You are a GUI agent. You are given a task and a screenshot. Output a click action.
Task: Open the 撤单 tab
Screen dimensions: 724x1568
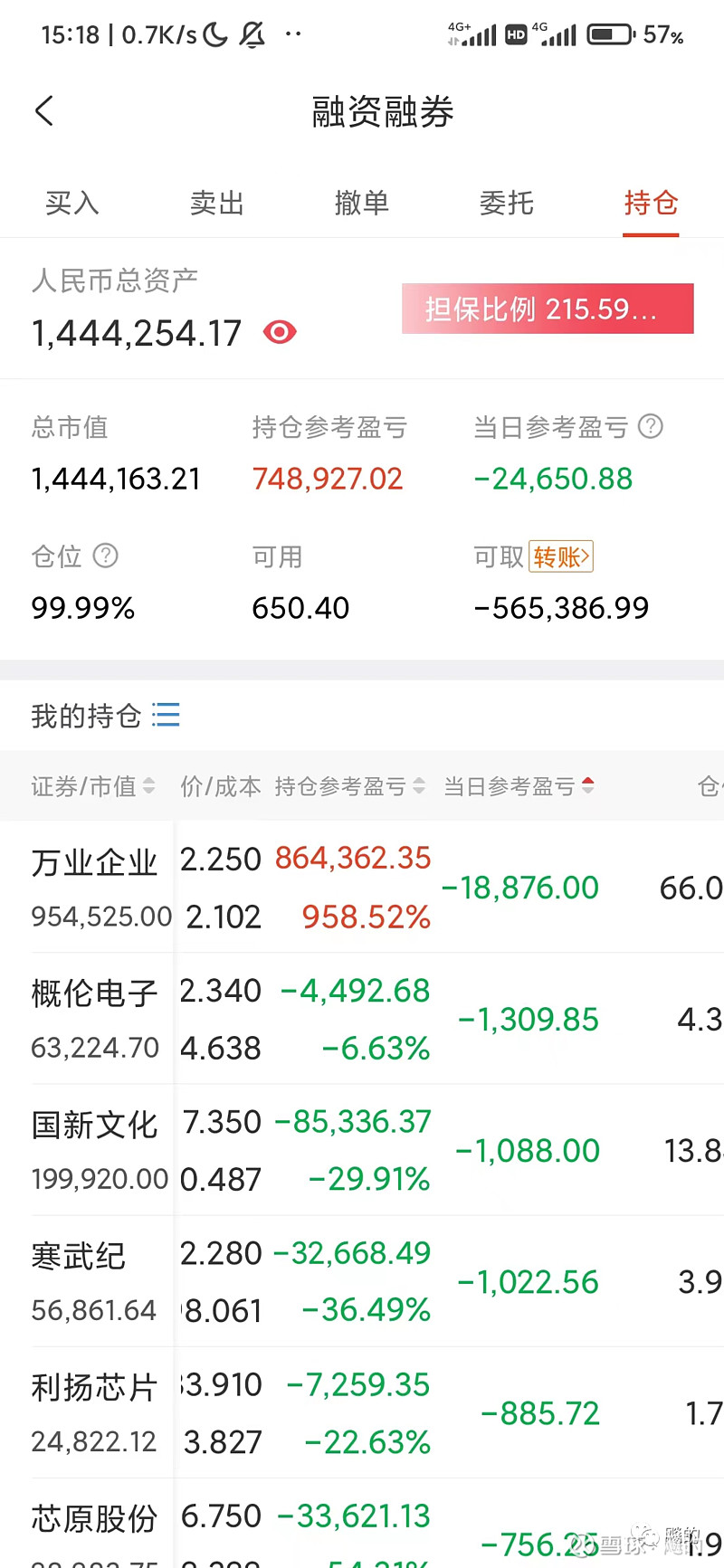(x=361, y=204)
